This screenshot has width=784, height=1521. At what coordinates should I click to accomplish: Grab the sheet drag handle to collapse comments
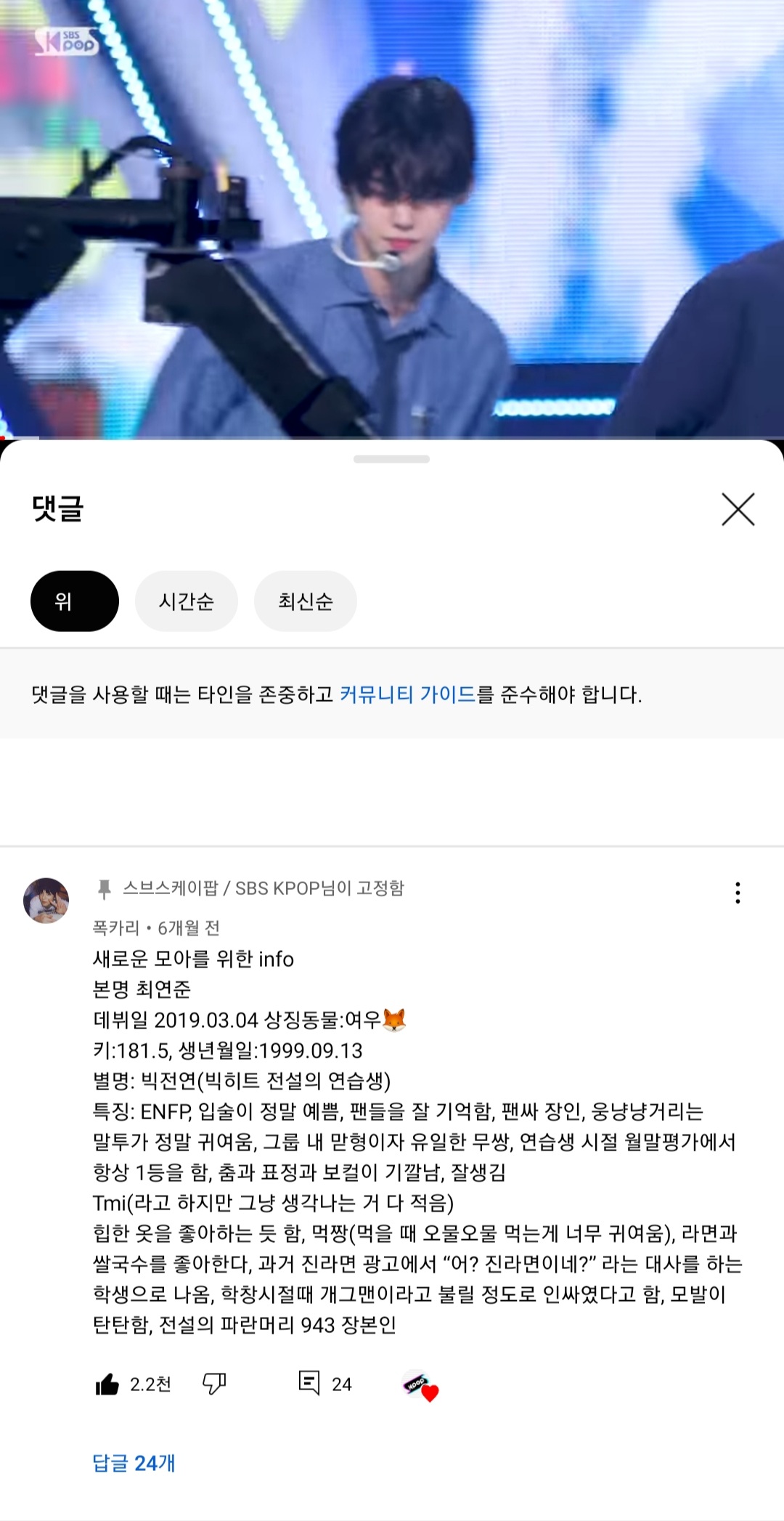[392, 457]
